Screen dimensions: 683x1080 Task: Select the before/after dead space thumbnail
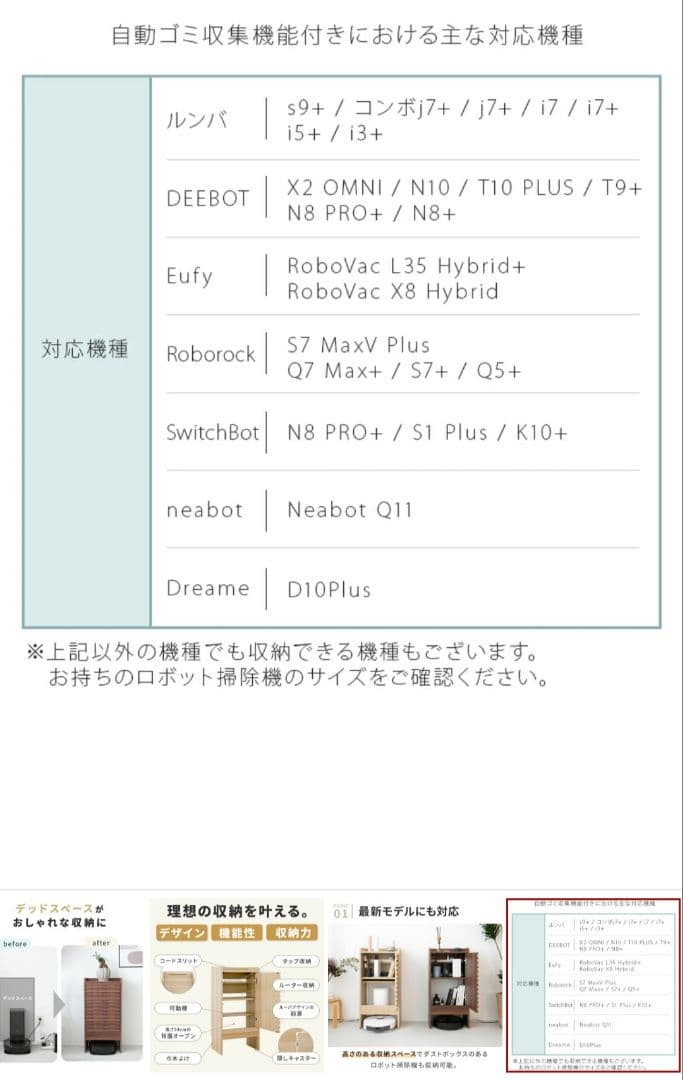(x=70, y=983)
